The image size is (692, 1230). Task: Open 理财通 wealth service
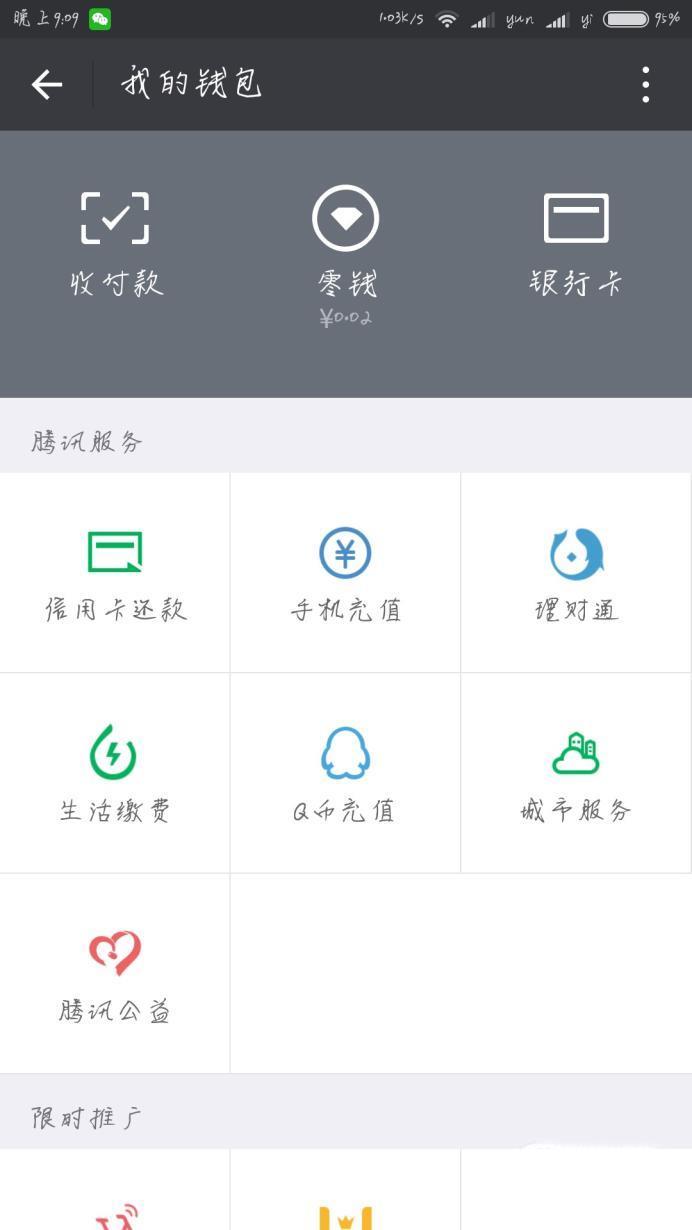(576, 573)
